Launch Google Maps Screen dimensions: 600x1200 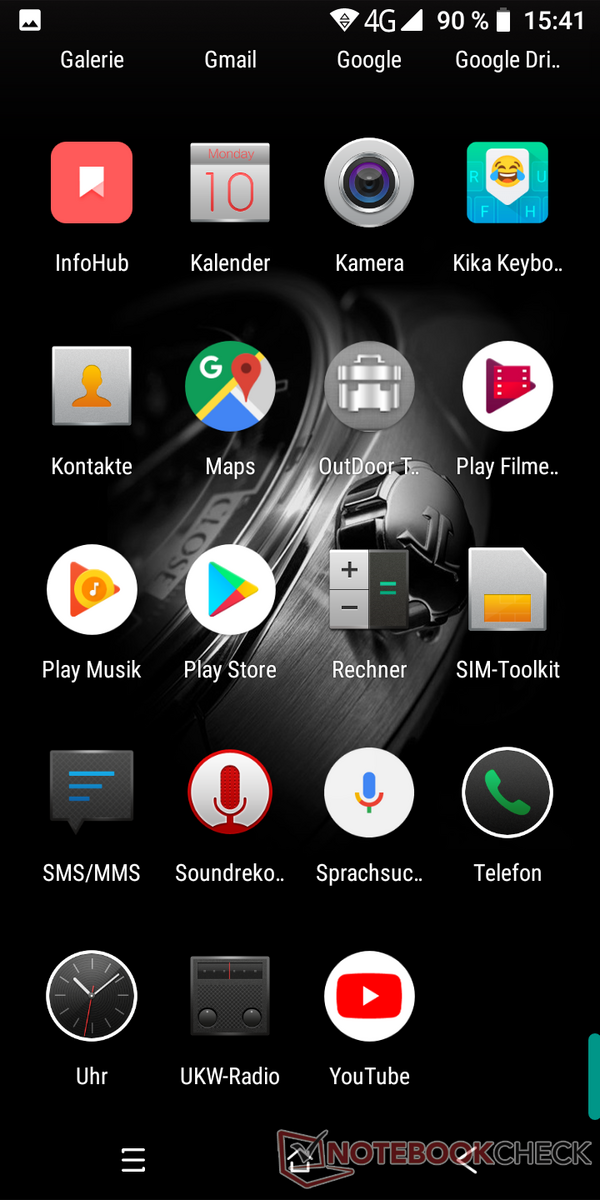[230, 387]
